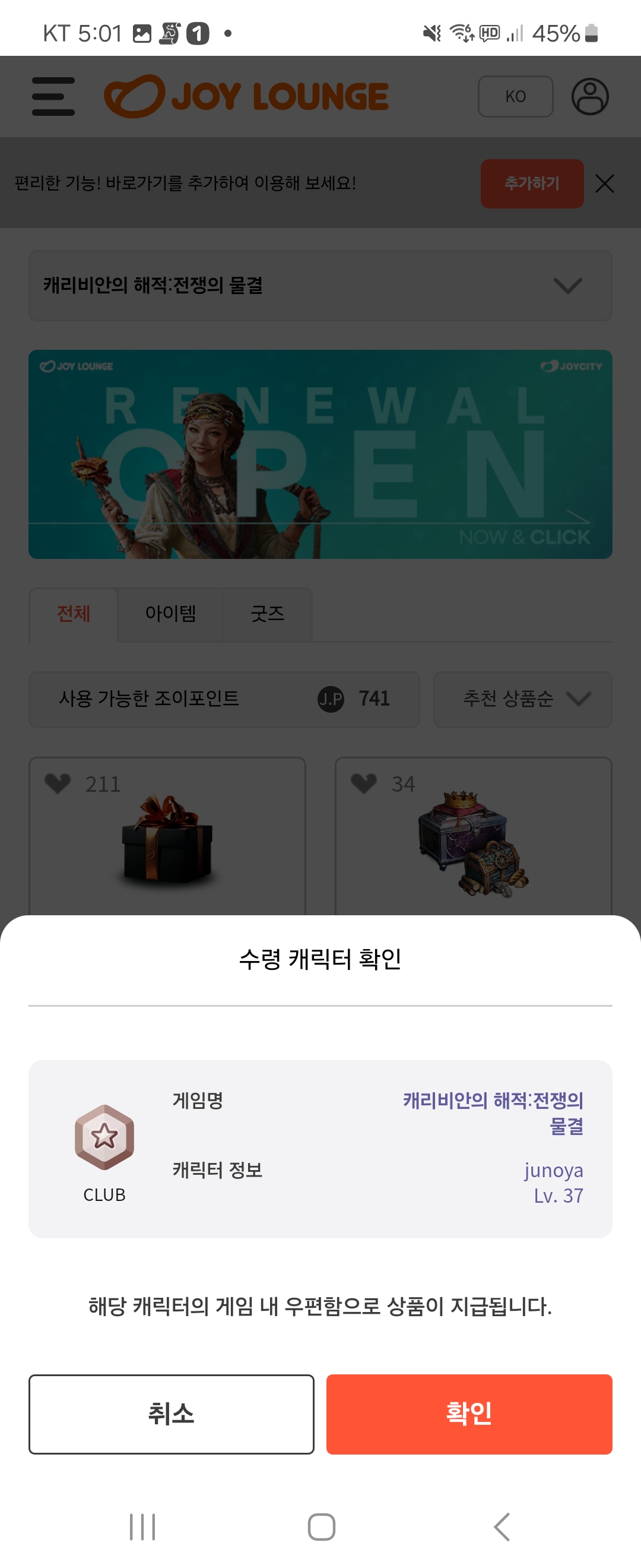Cancel the dialog with 취소
Image resolution: width=641 pixels, height=1568 pixels.
171,1414
